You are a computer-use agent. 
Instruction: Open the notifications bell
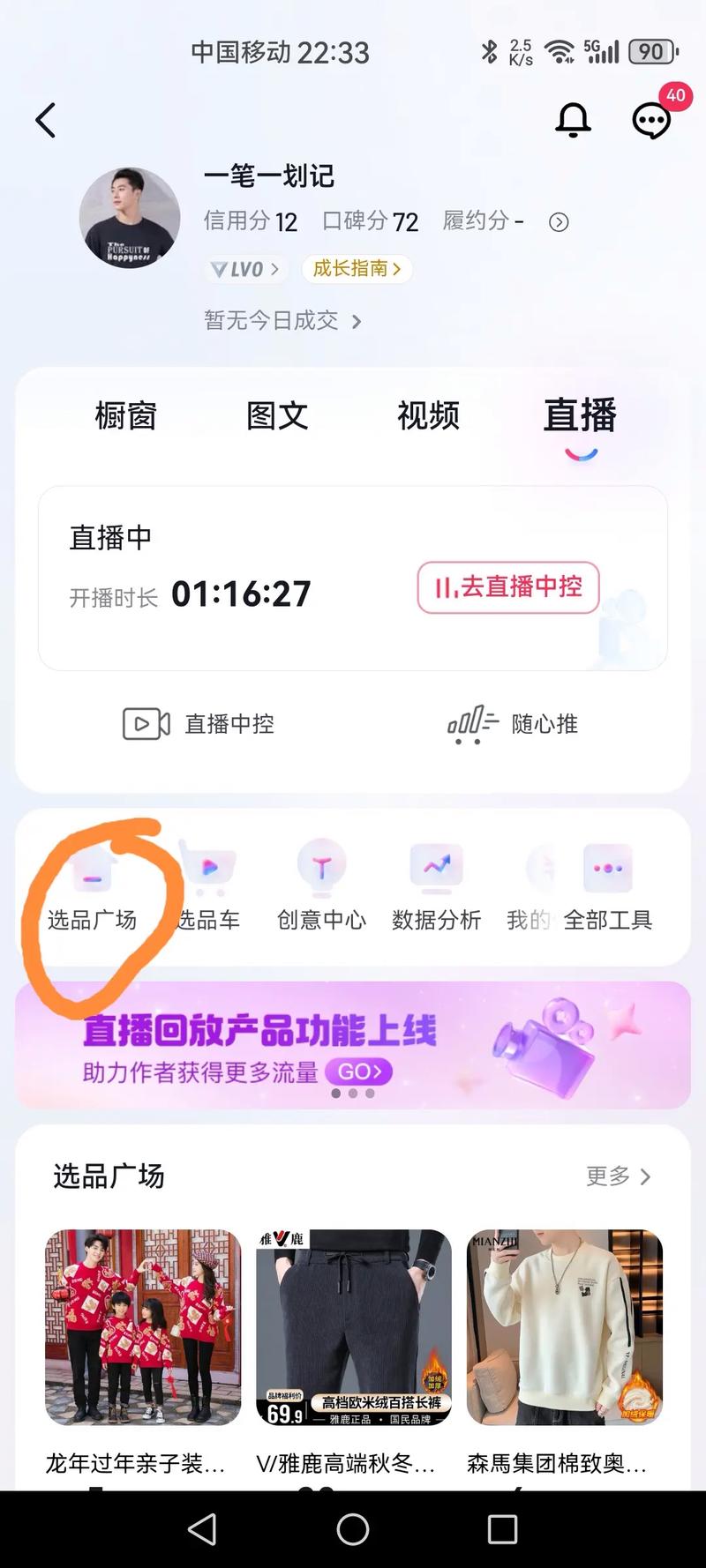pyautogui.click(x=573, y=120)
